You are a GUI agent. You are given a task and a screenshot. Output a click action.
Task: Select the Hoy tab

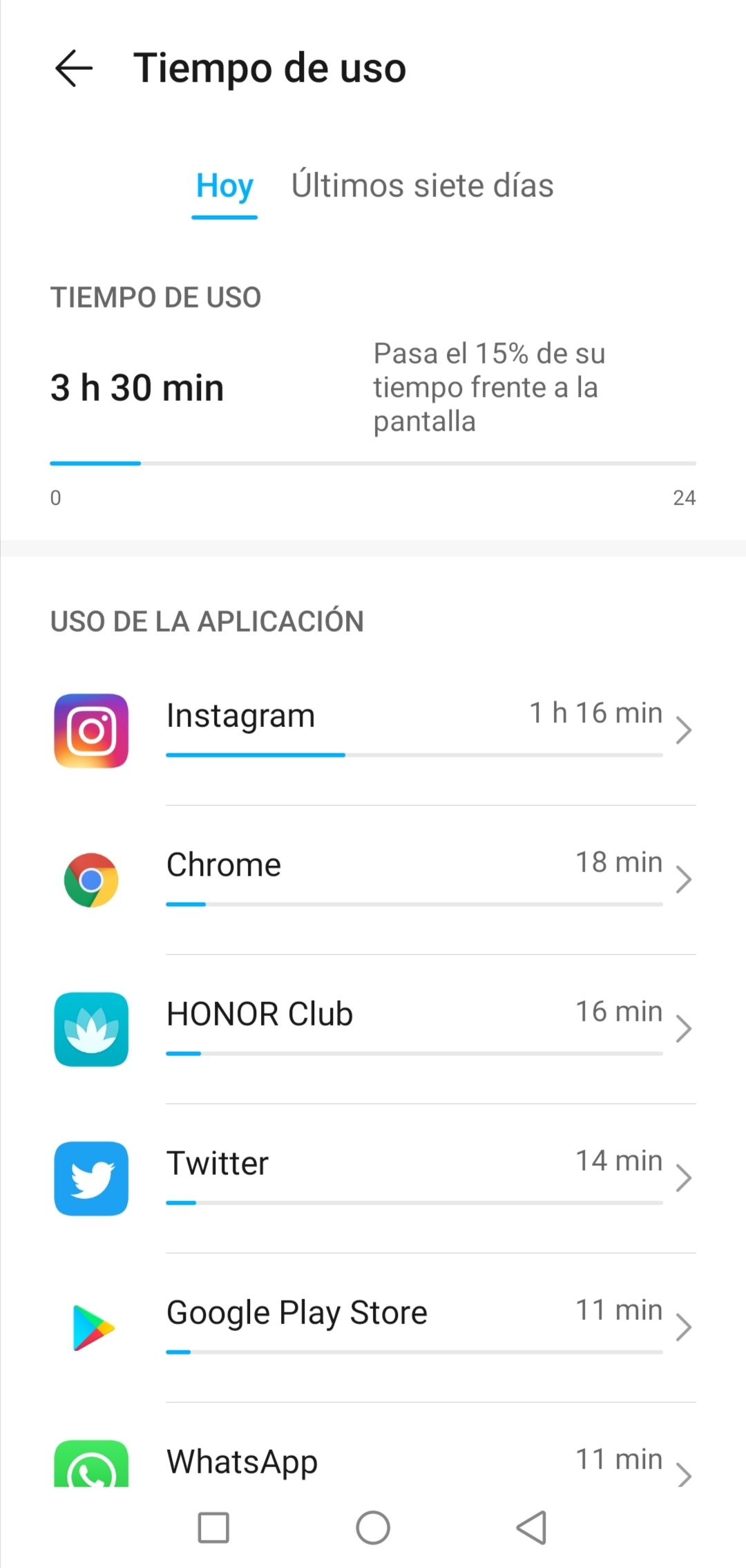[224, 186]
